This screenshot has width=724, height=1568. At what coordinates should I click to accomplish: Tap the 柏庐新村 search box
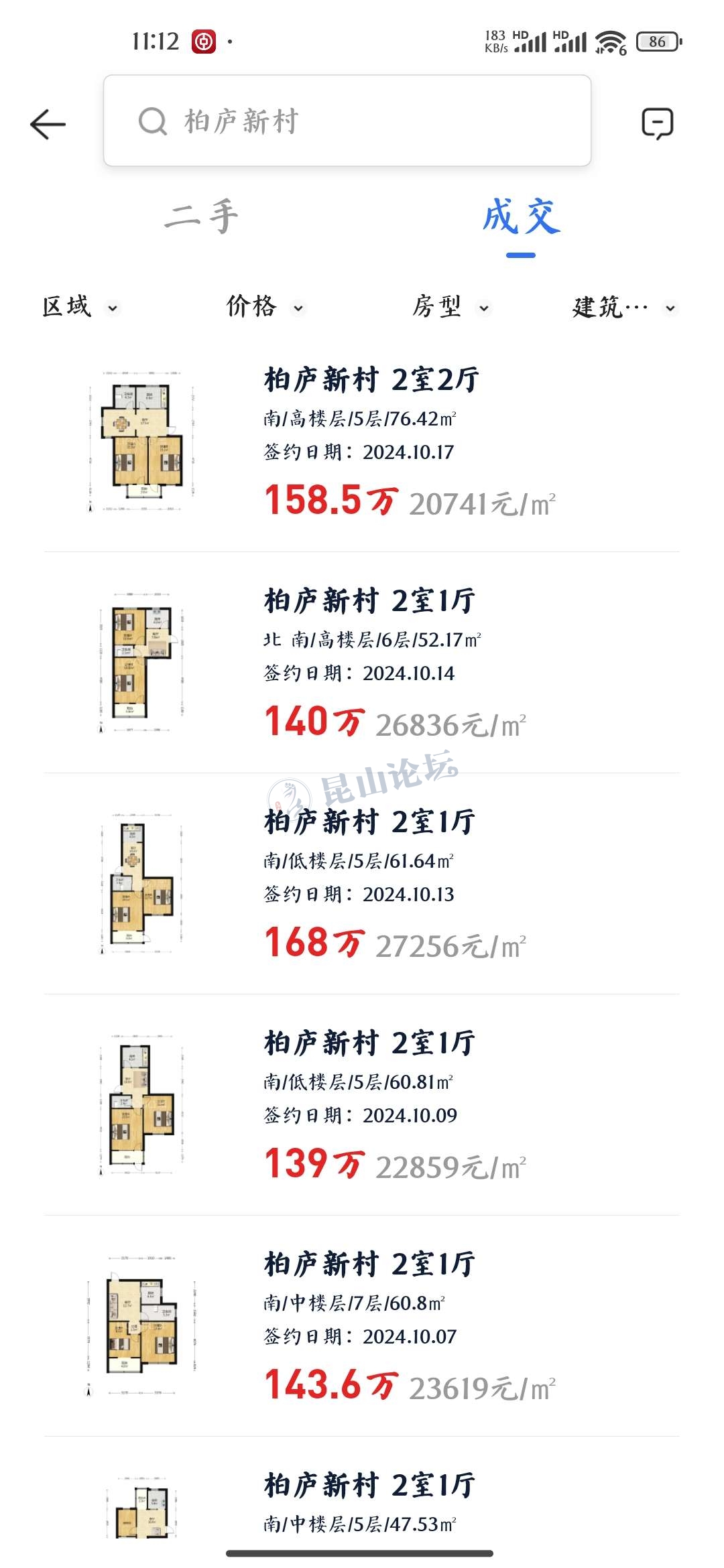(x=347, y=121)
